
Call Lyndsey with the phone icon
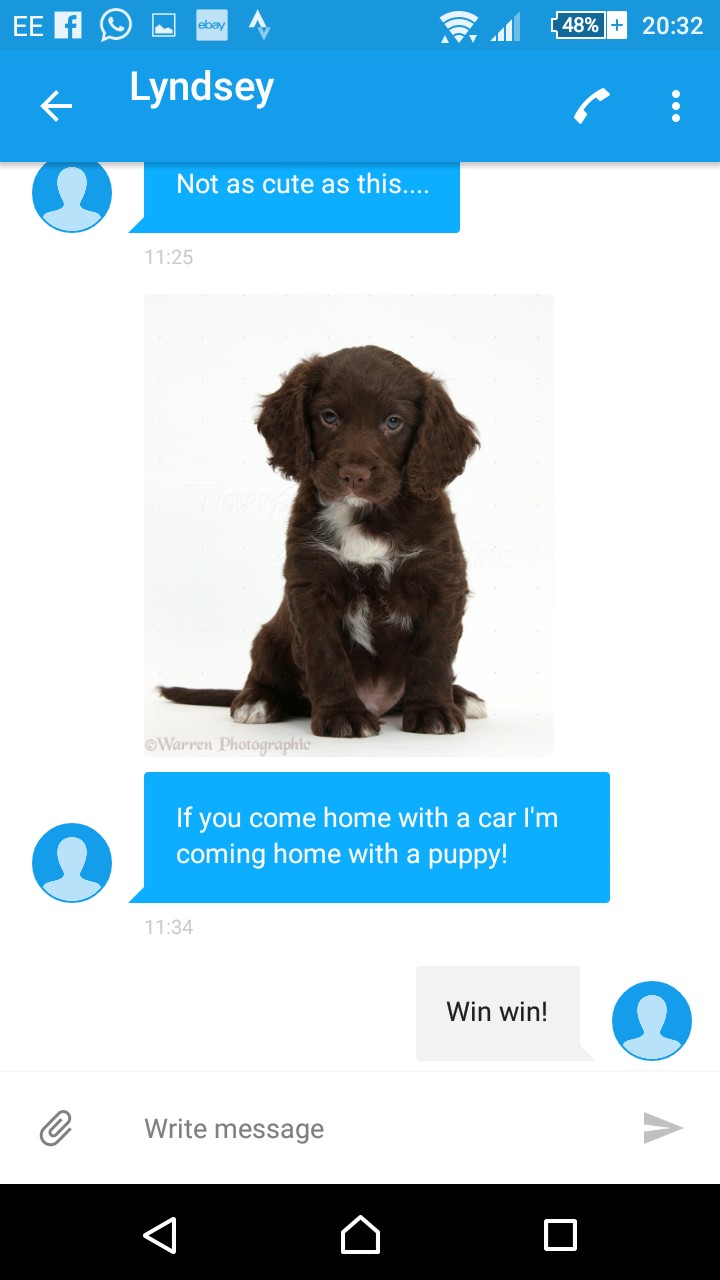click(x=592, y=106)
